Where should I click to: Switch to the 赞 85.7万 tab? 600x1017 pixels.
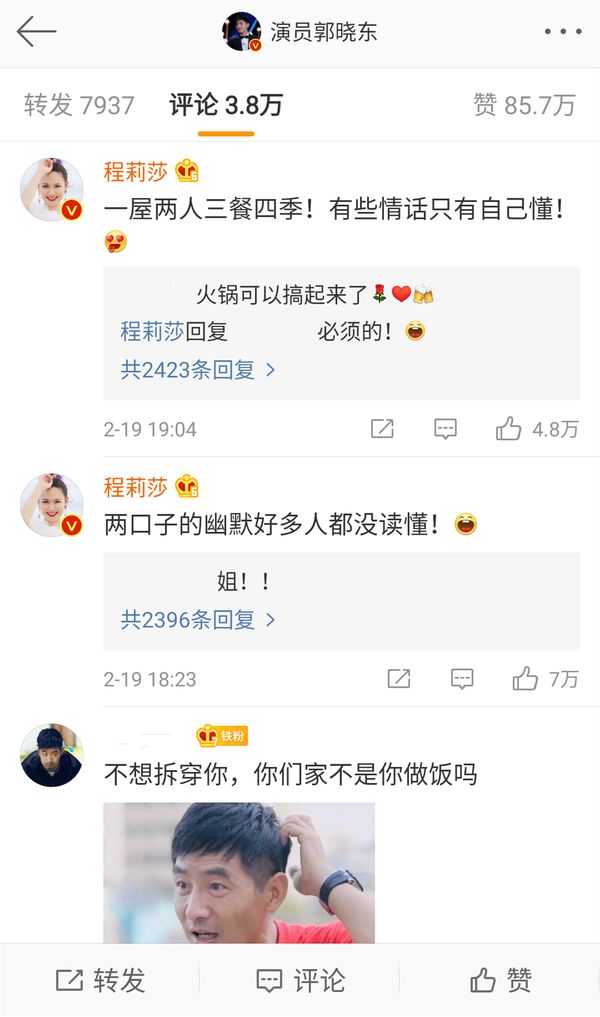(x=524, y=105)
